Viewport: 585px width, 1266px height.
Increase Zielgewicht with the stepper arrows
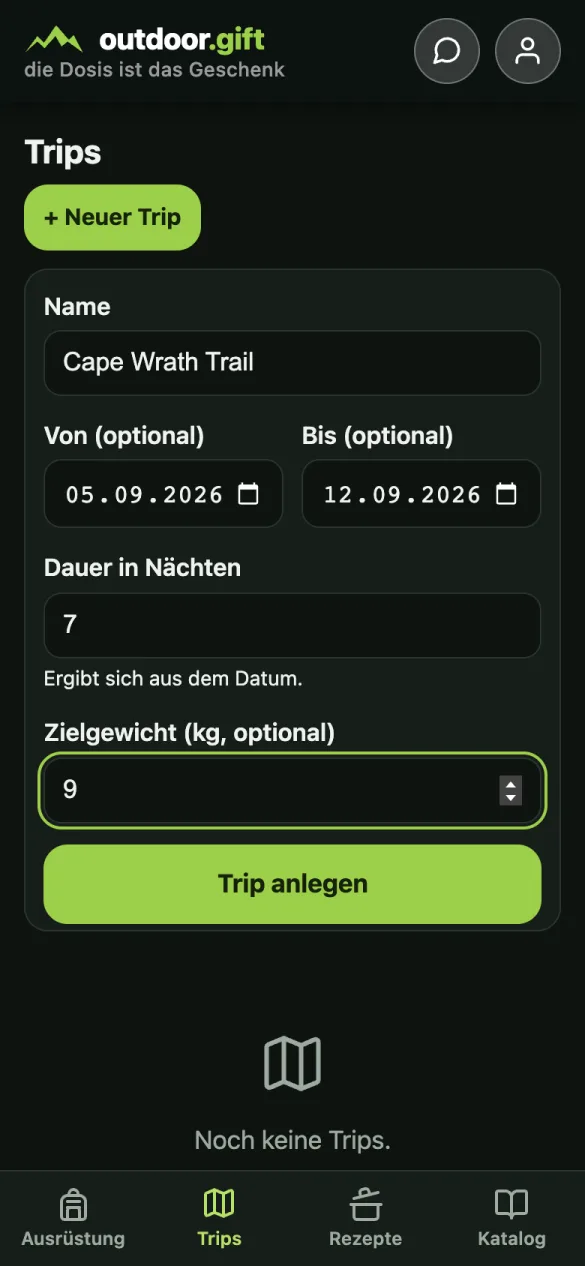(x=511, y=783)
